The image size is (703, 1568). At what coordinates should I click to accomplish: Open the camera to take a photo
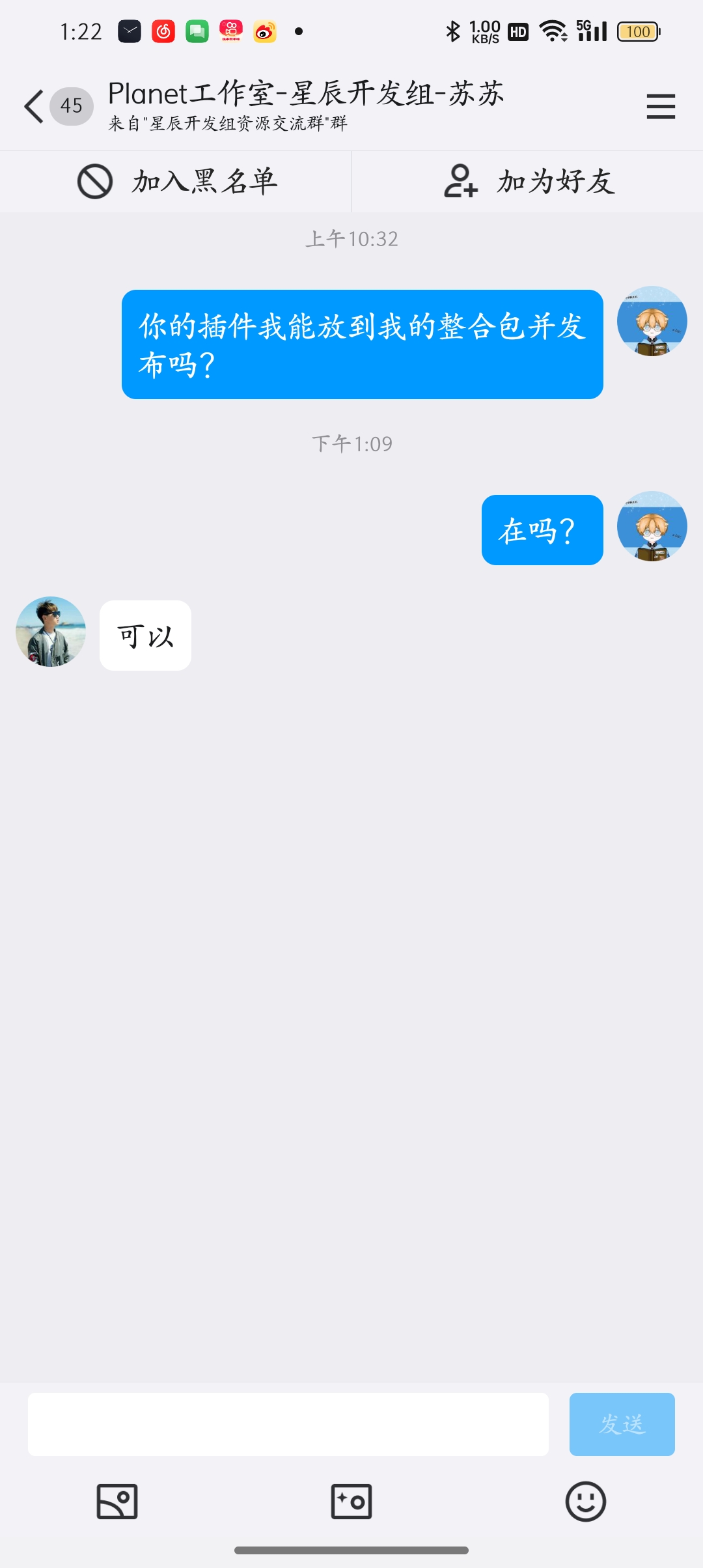(x=351, y=1502)
